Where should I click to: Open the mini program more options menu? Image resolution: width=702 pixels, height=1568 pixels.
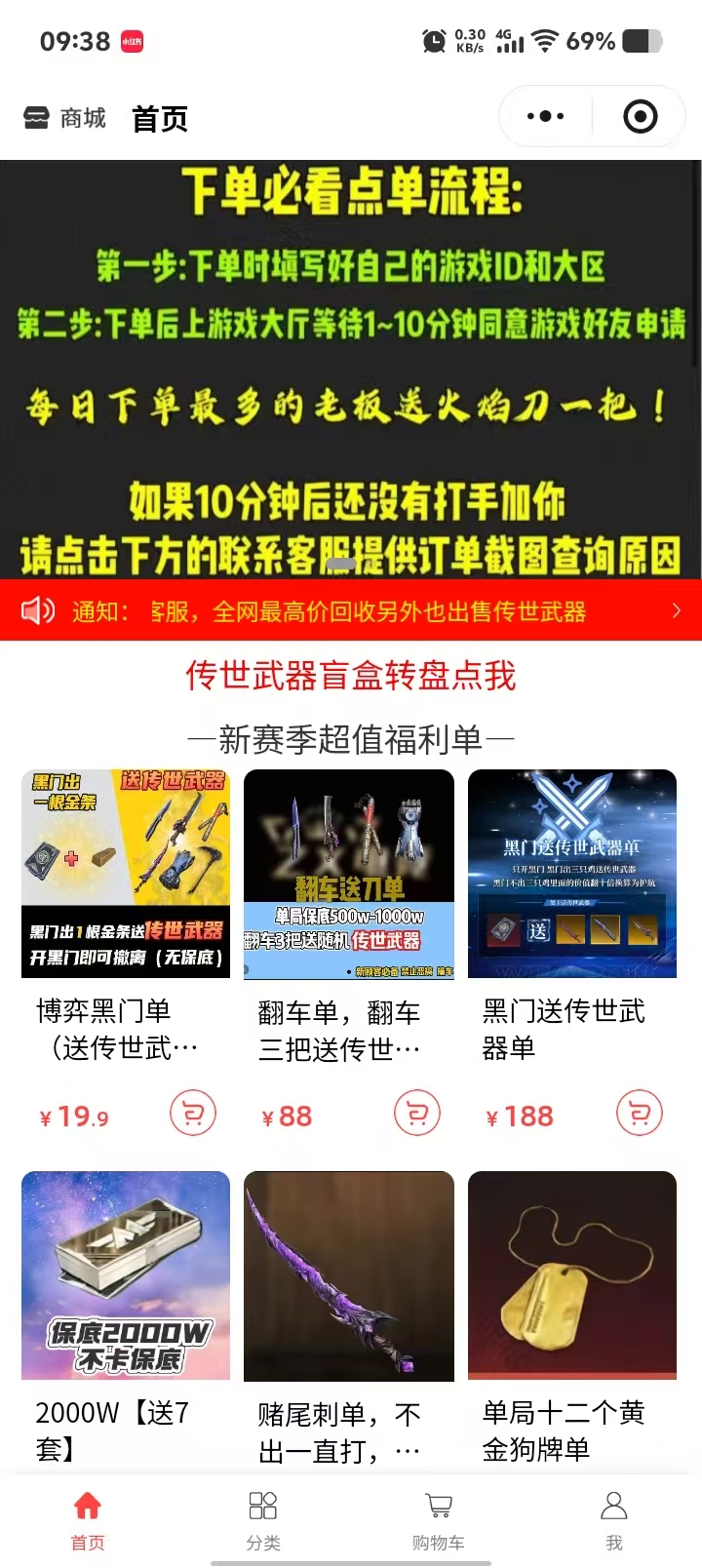[545, 117]
